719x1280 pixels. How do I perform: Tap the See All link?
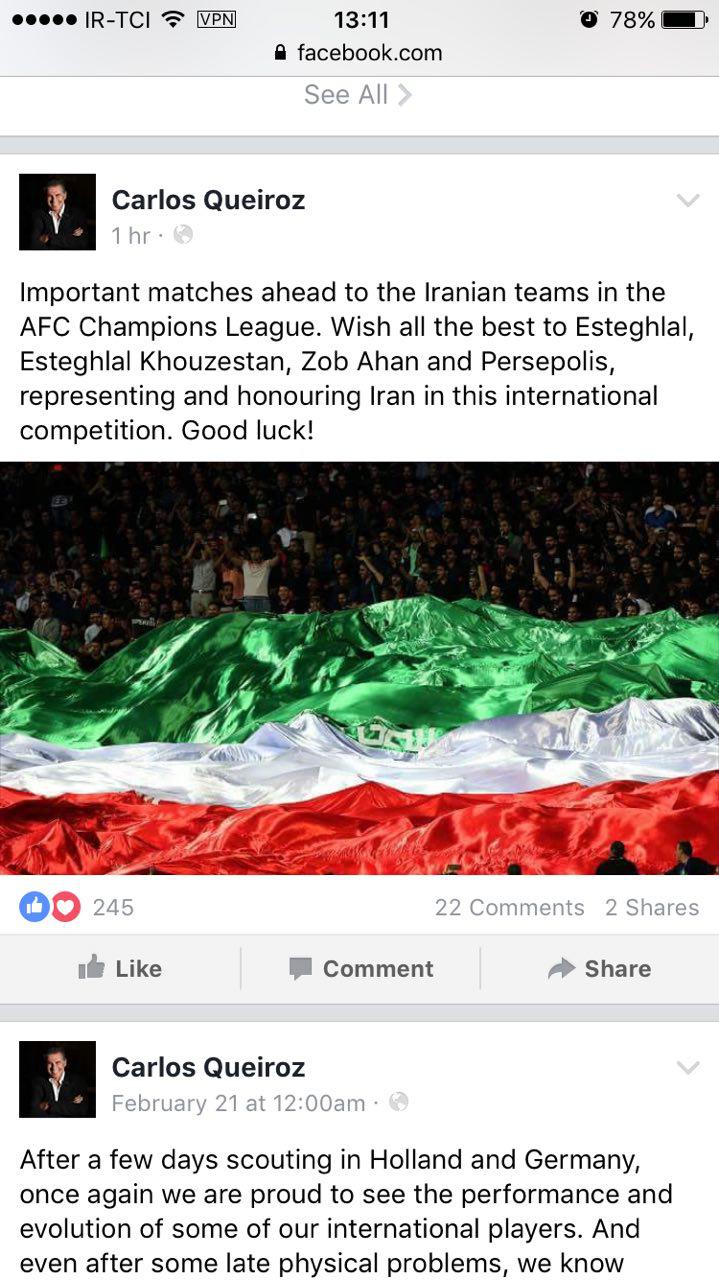coord(357,95)
